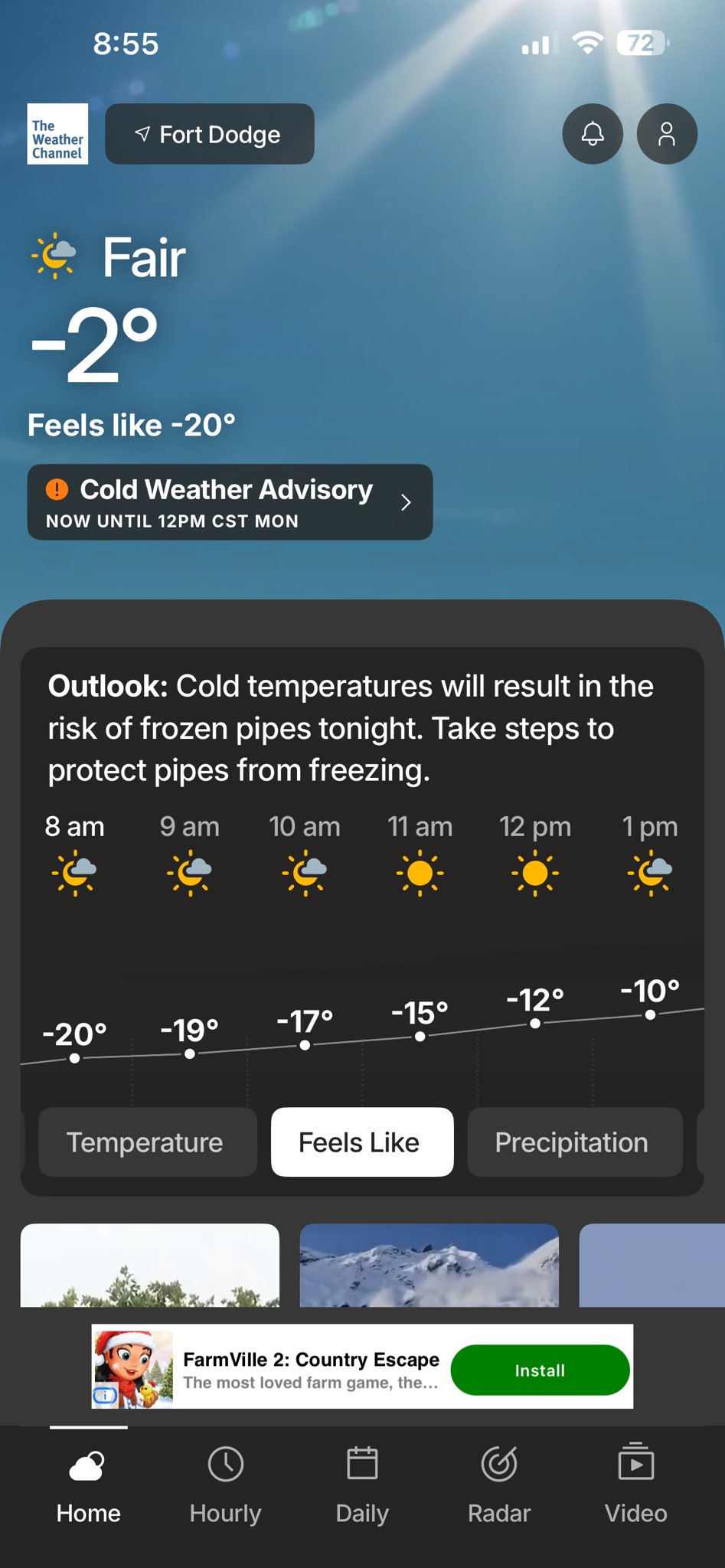
Task: Change location from Fort Dodge
Action: [x=210, y=135]
